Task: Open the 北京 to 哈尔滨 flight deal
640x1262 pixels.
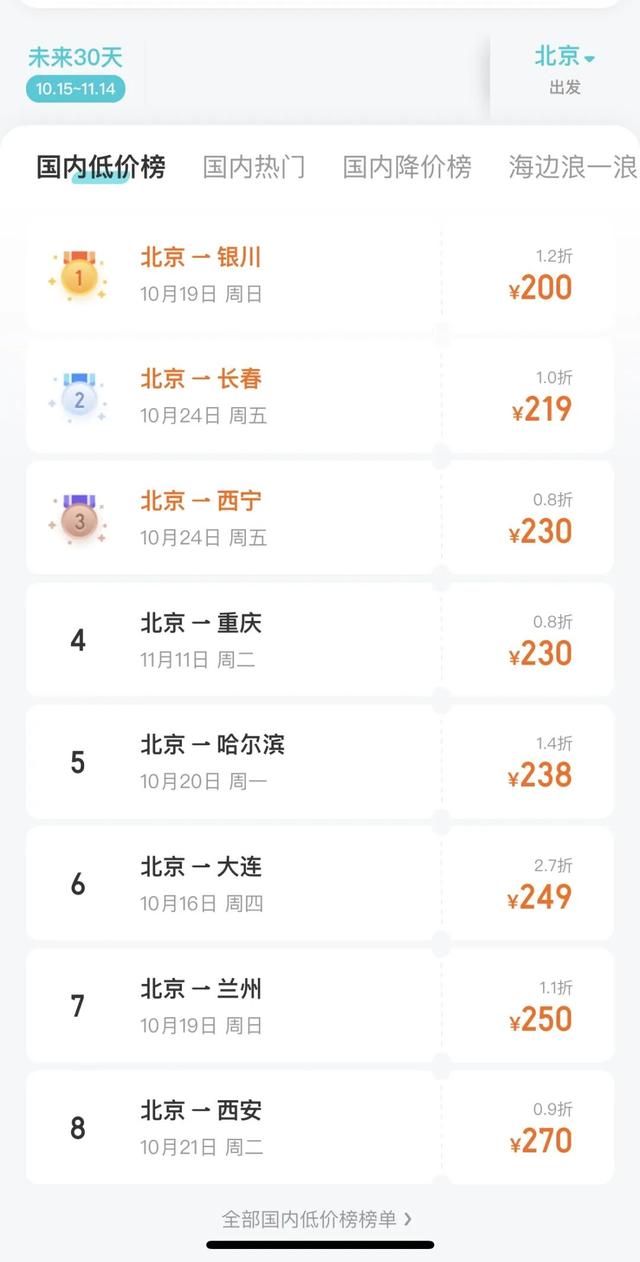Action: 320,762
